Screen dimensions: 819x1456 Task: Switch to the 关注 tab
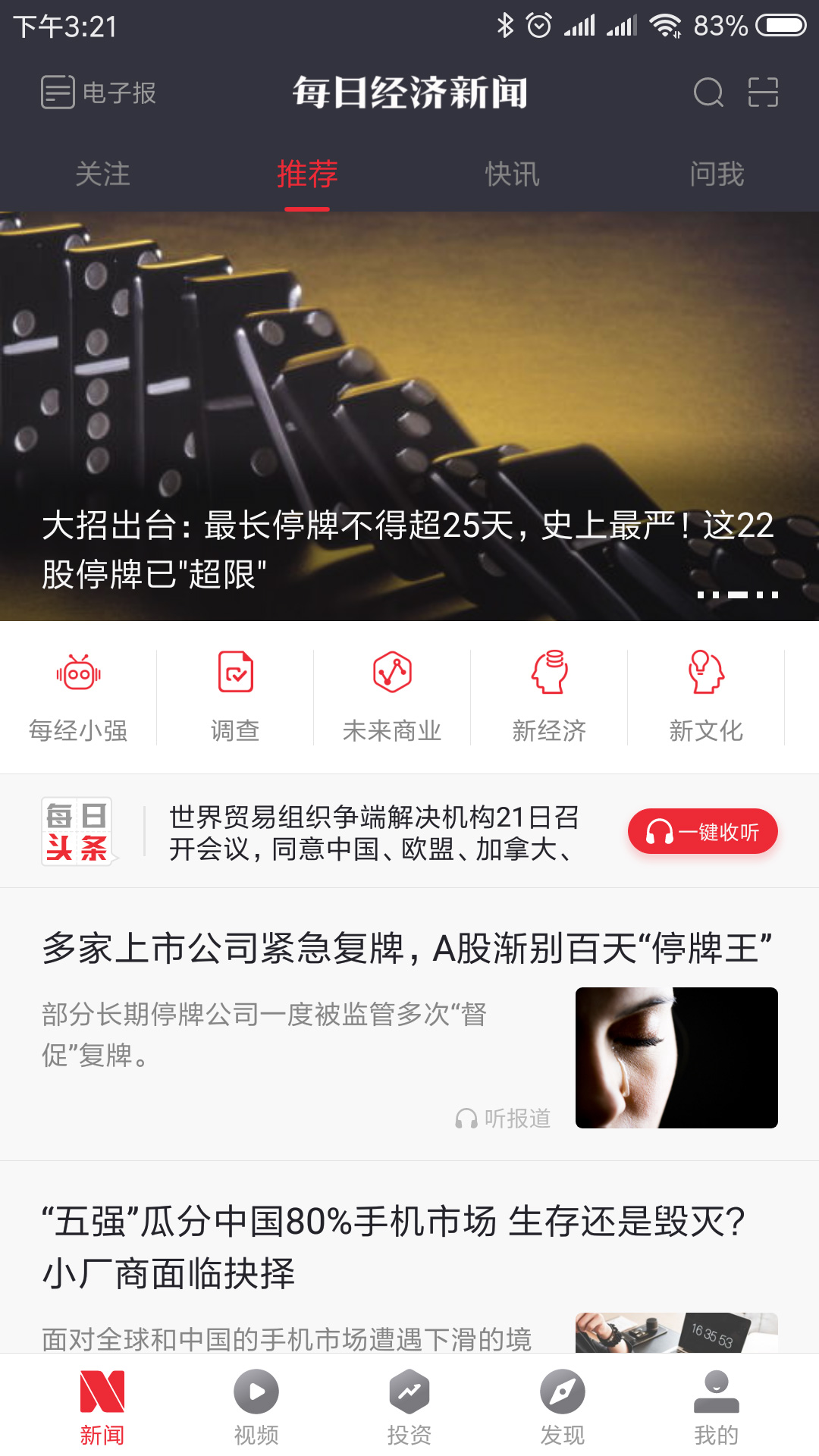click(x=104, y=174)
